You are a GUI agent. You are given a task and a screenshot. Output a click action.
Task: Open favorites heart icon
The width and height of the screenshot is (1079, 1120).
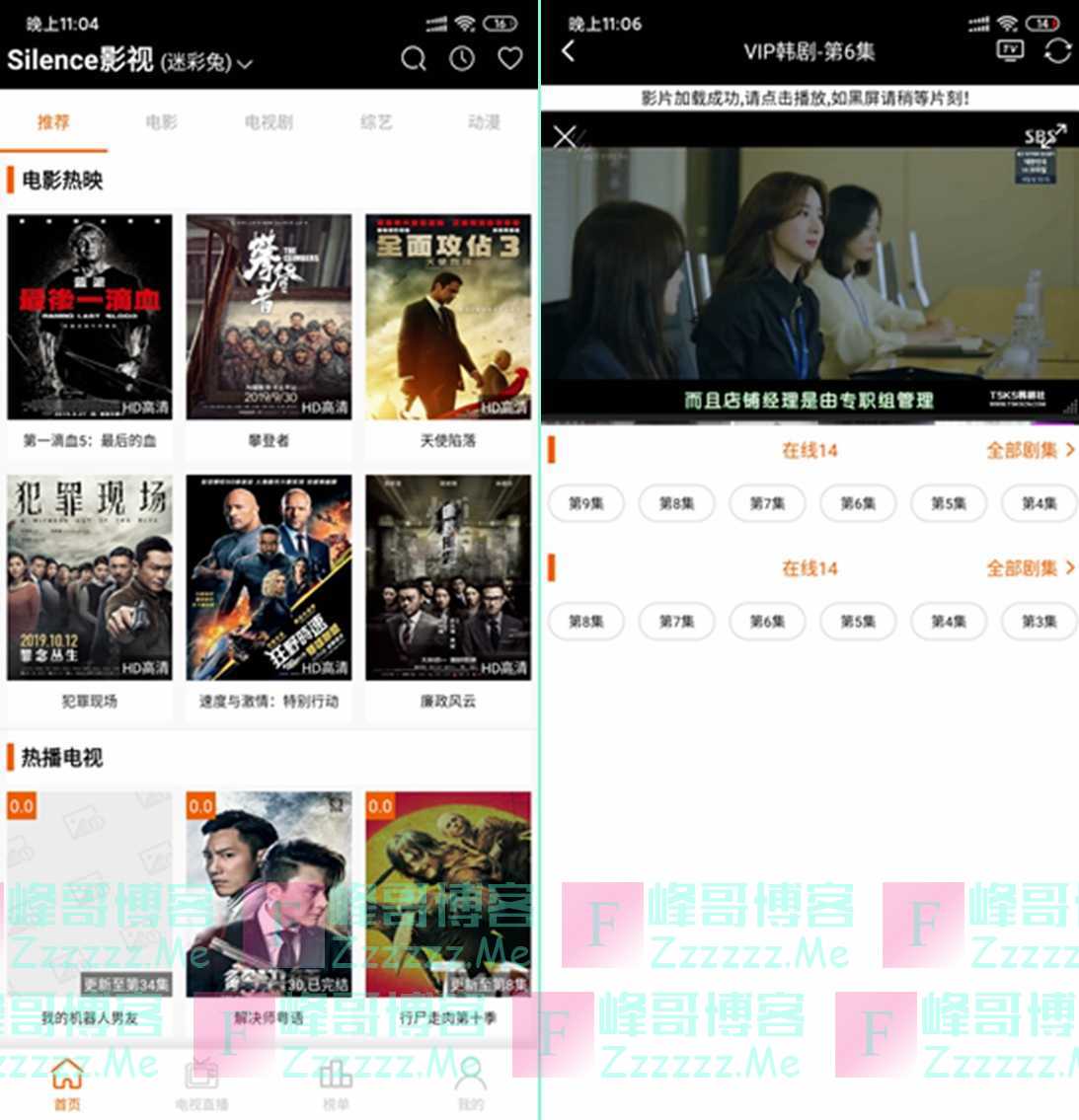[509, 59]
